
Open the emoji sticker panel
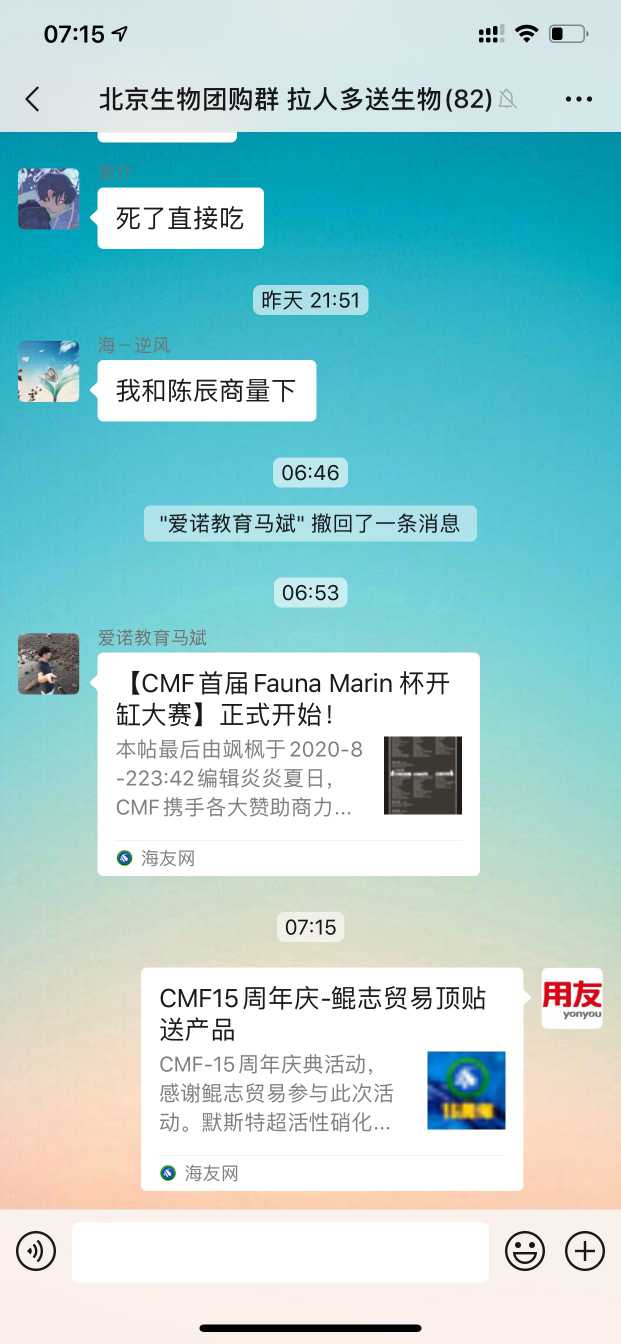525,1251
